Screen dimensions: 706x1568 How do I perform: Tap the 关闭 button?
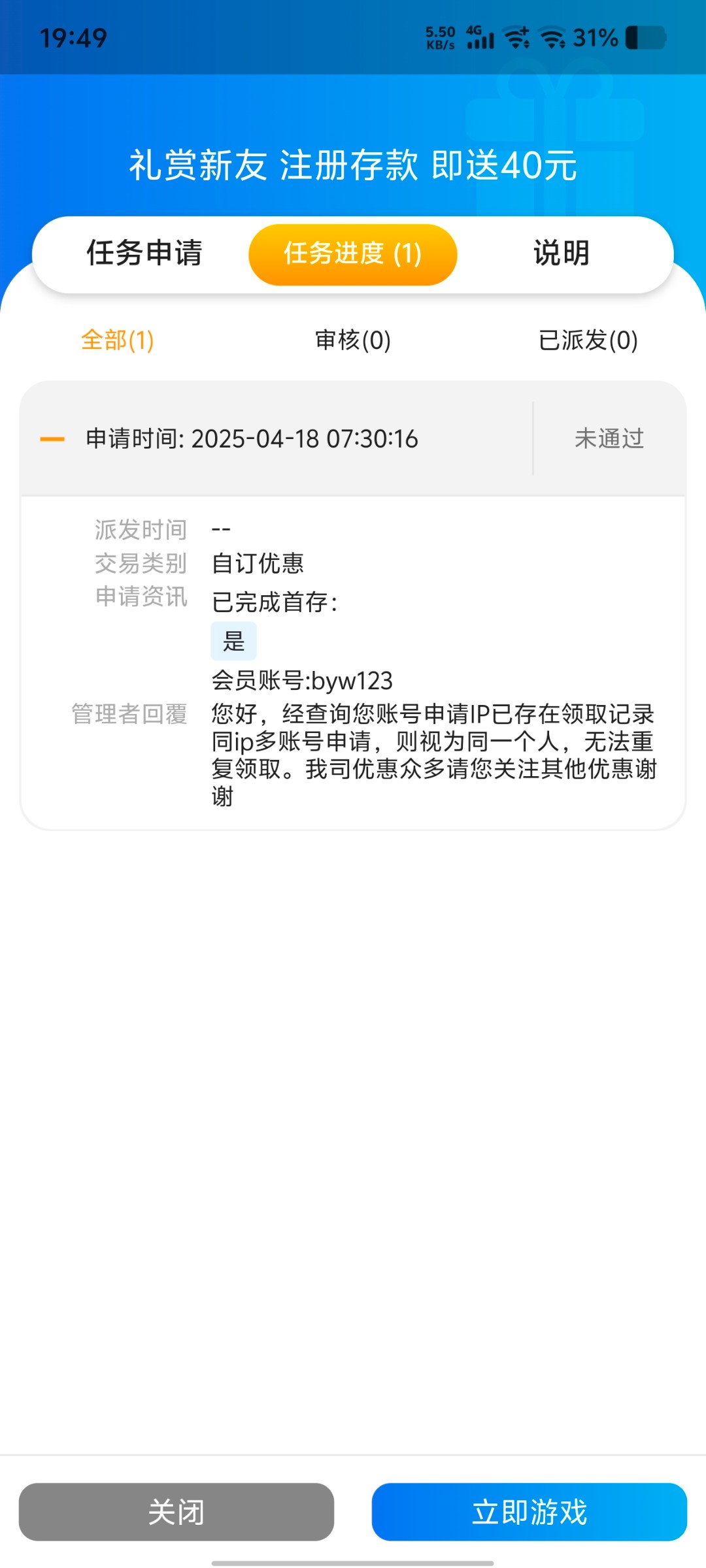coord(176,1512)
